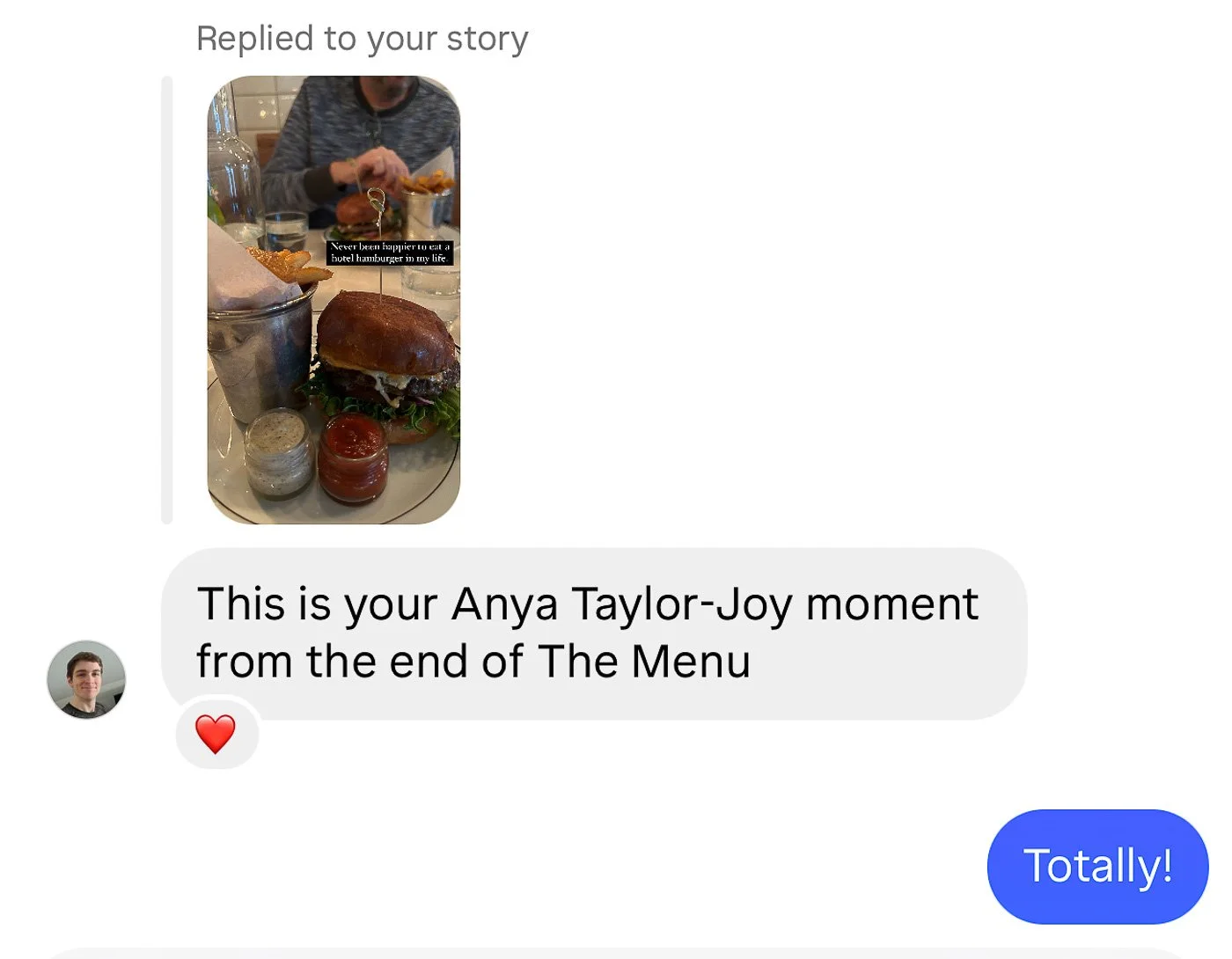Open the replied-to hamburger story thumbnail
The image size is (1232, 959).
[x=334, y=300]
